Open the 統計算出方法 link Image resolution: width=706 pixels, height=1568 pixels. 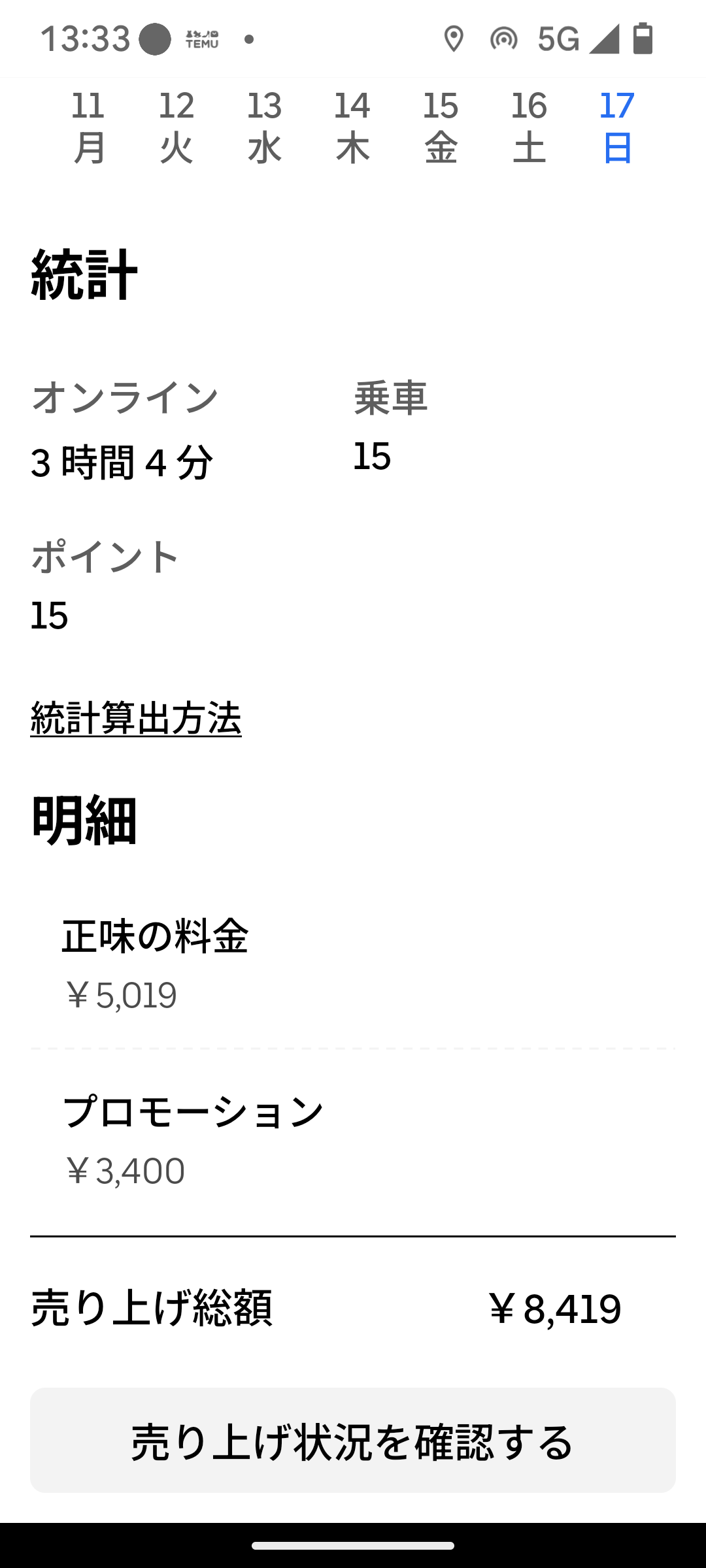(136, 718)
